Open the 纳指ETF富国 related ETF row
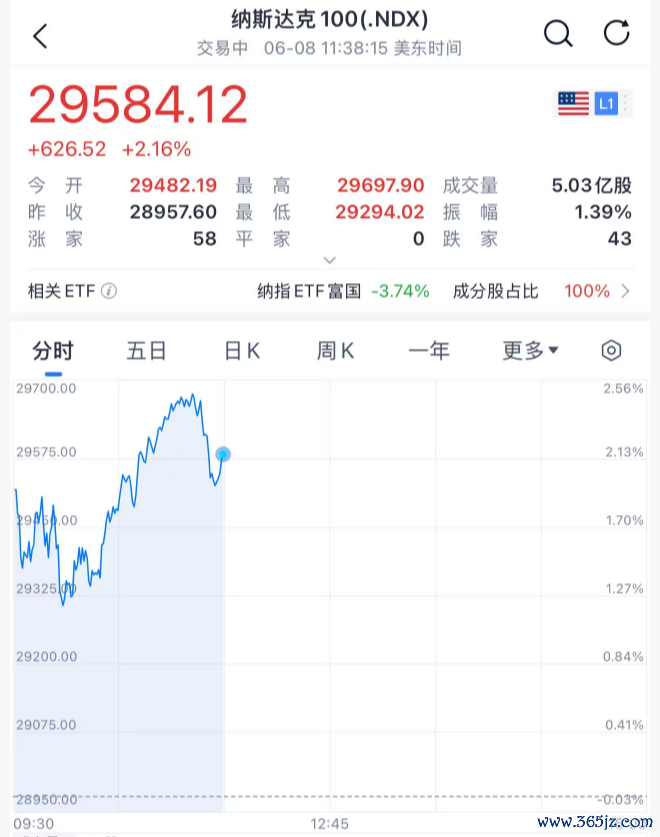The width and height of the screenshot is (660, 837). pyautogui.click(x=443, y=291)
